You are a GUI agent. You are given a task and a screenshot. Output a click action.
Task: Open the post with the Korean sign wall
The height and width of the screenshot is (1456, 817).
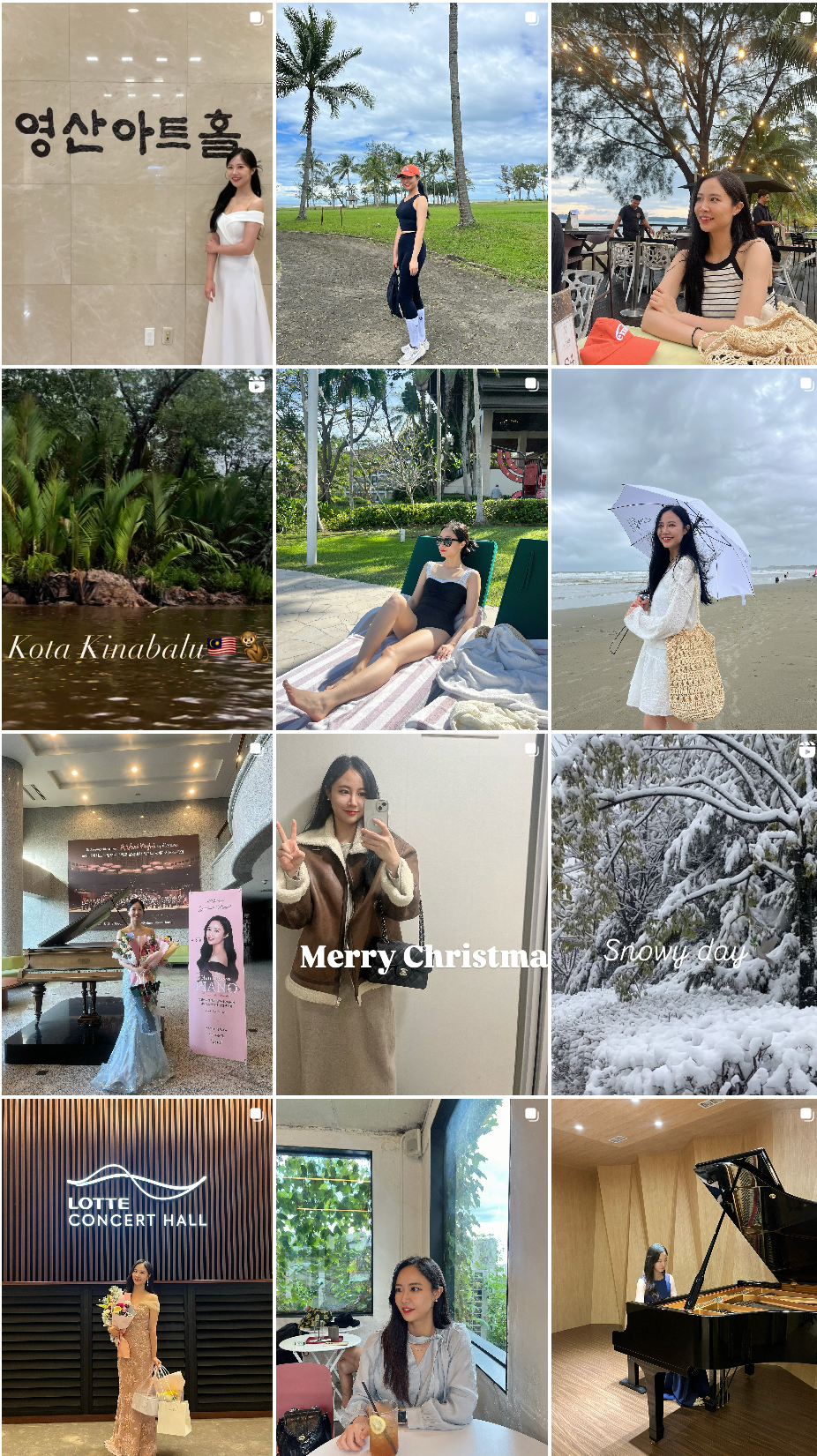point(137,183)
